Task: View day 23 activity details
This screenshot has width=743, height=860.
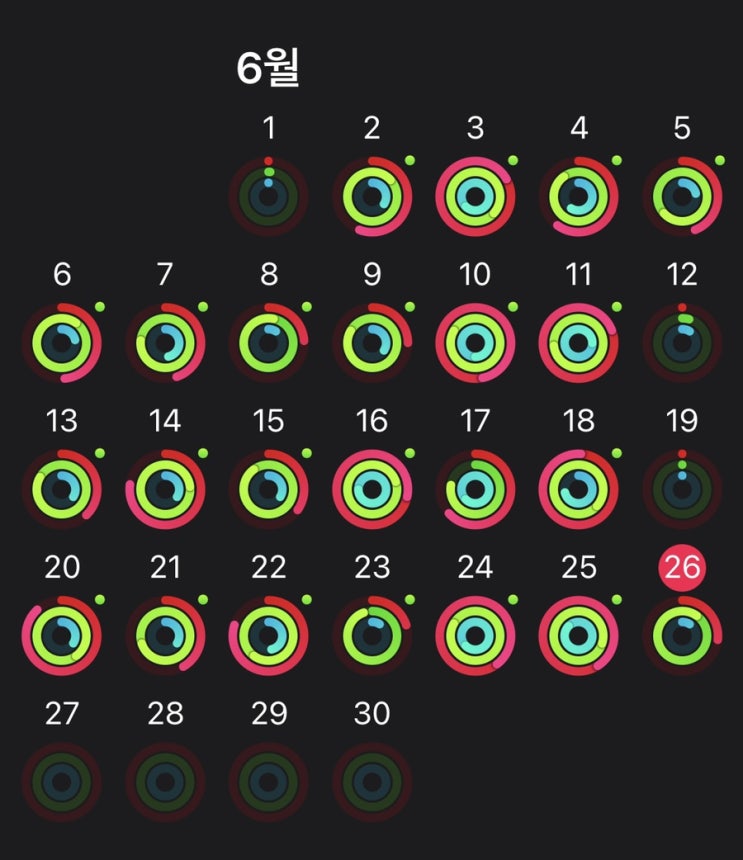Action: pyautogui.click(x=372, y=636)
